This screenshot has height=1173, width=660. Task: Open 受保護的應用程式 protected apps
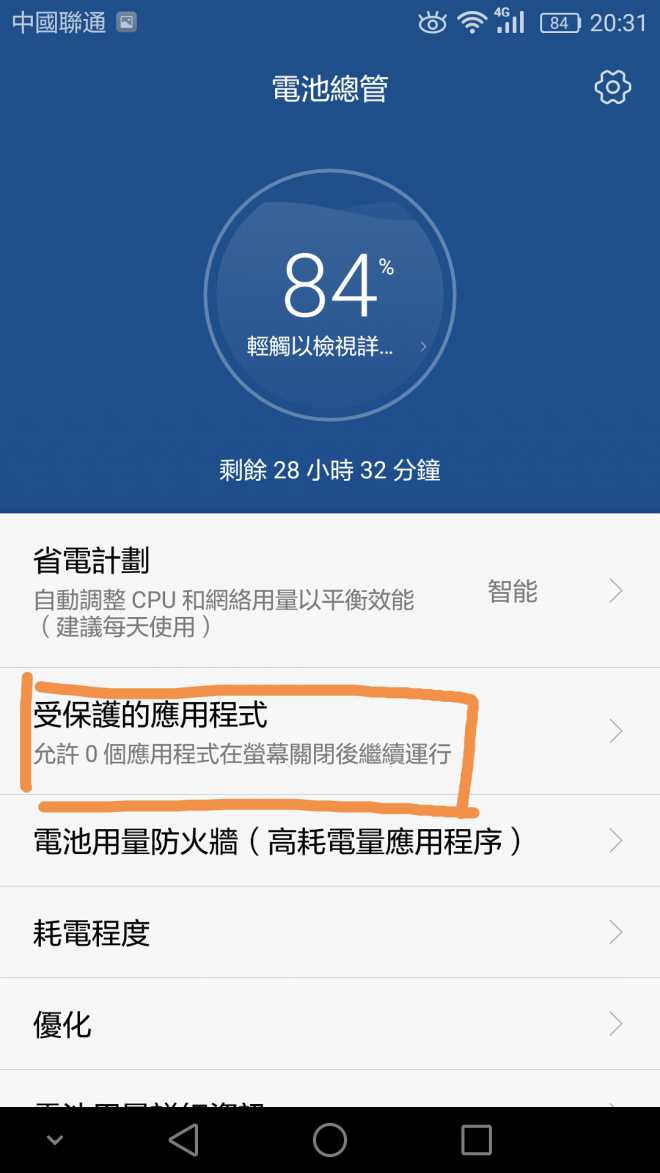(330, 732)
